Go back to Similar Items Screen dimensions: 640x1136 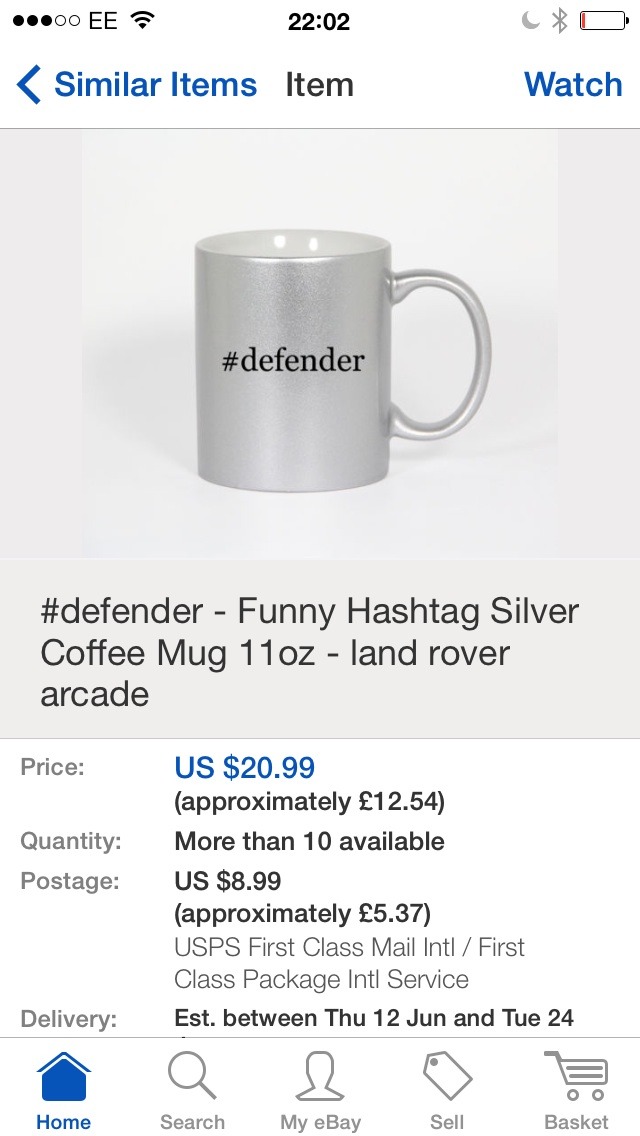tap(137, 85)
